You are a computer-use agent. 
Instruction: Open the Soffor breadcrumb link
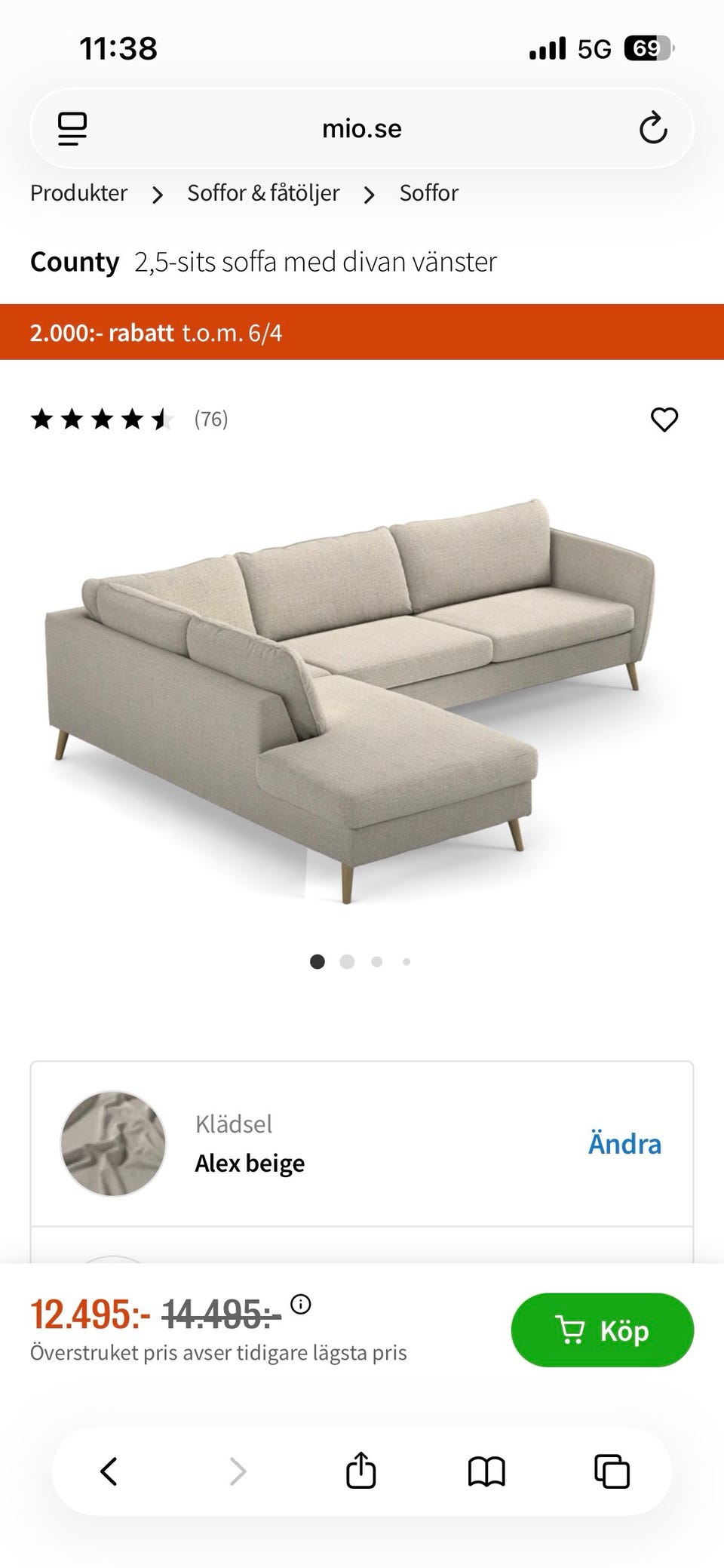click(428, 193)
